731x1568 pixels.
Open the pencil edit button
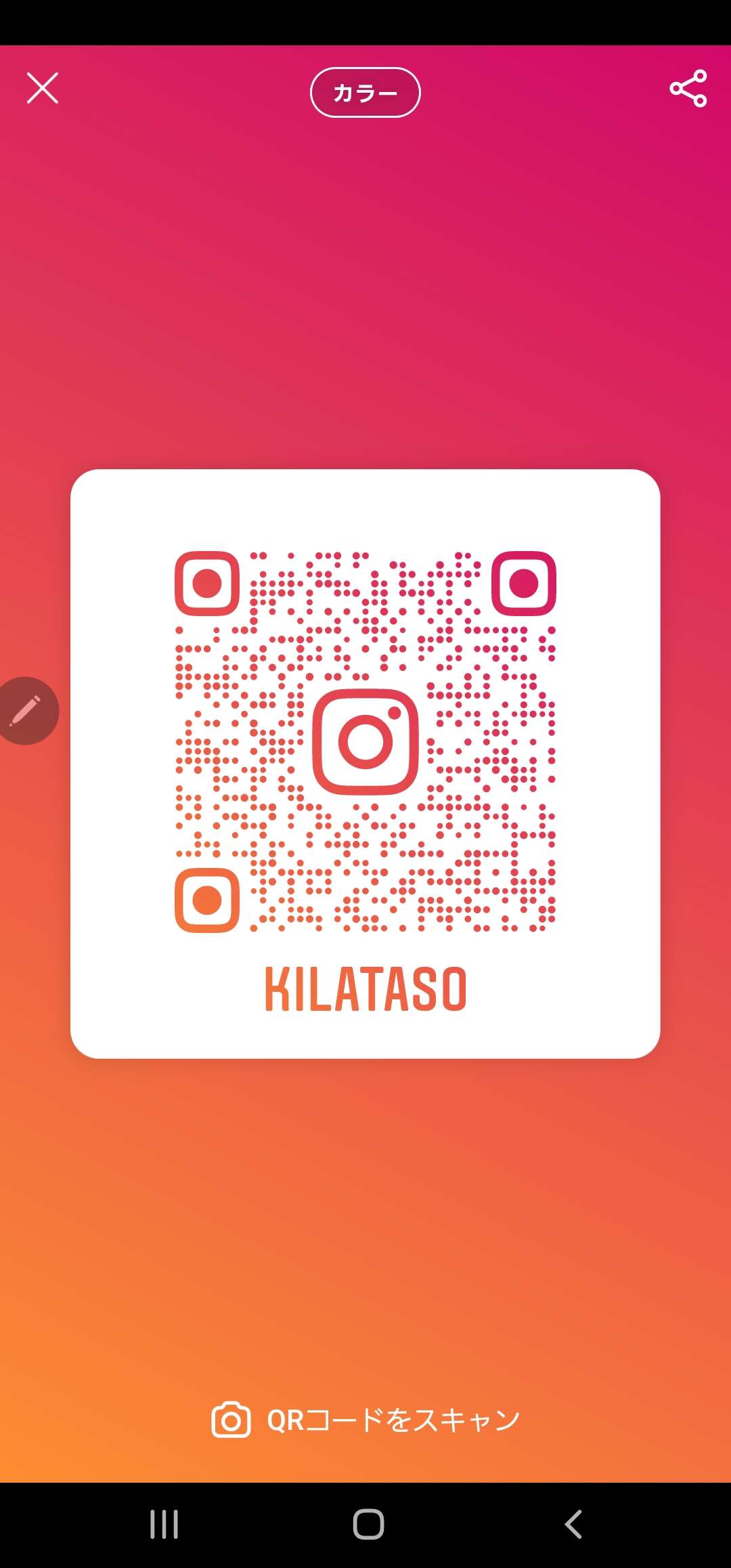(27, 711)
